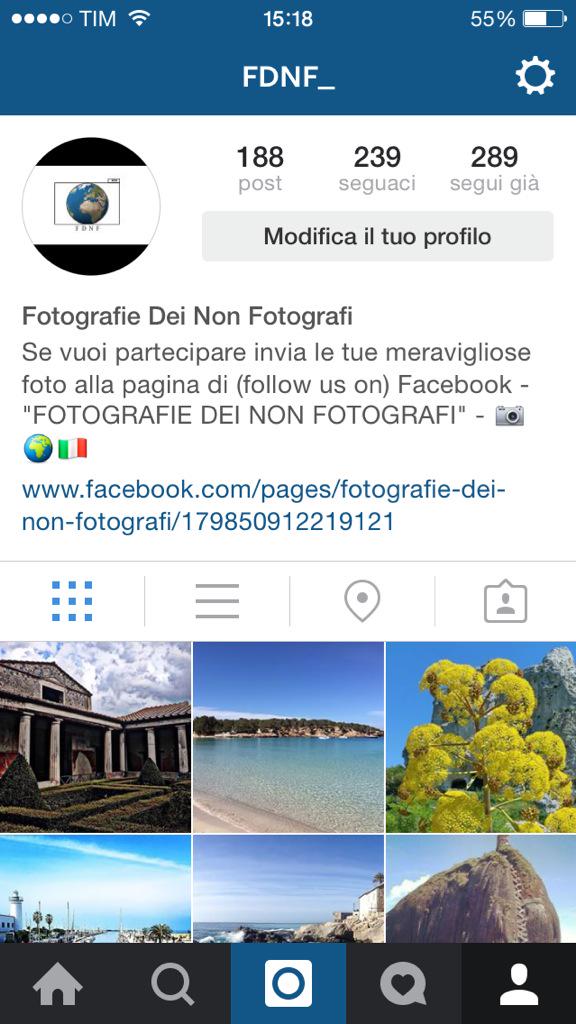The width and height of the screenshot is (576, 1024).
Task: Open the large rock monolith photo
Action: click(x=481, y=889)
